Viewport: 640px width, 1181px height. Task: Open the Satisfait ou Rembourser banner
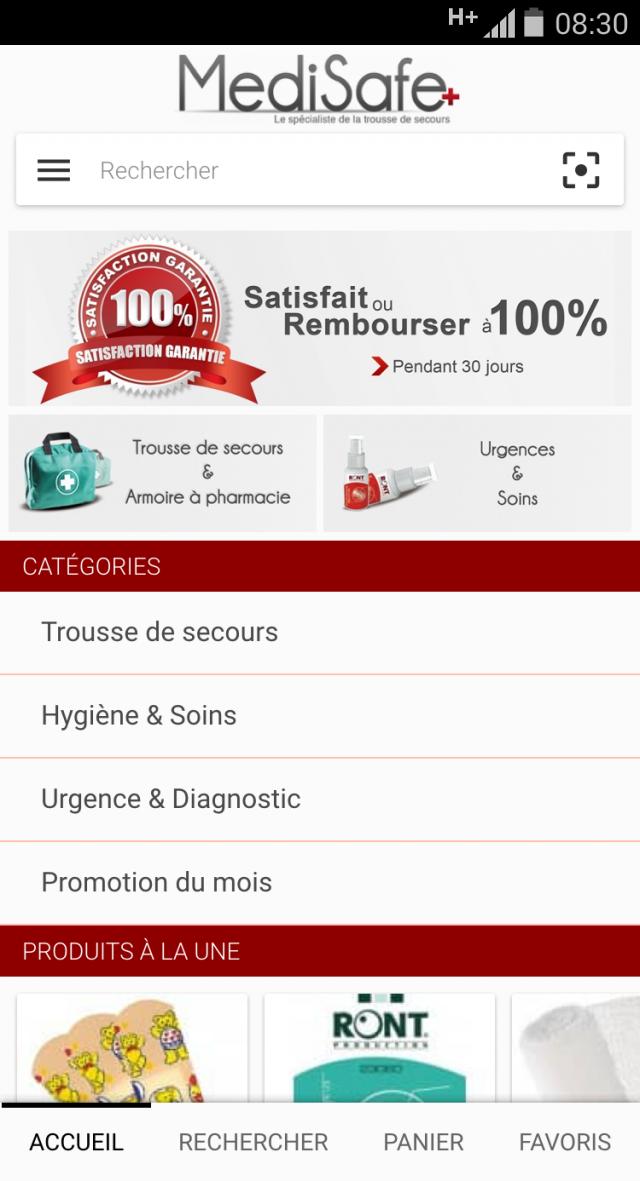320,318
